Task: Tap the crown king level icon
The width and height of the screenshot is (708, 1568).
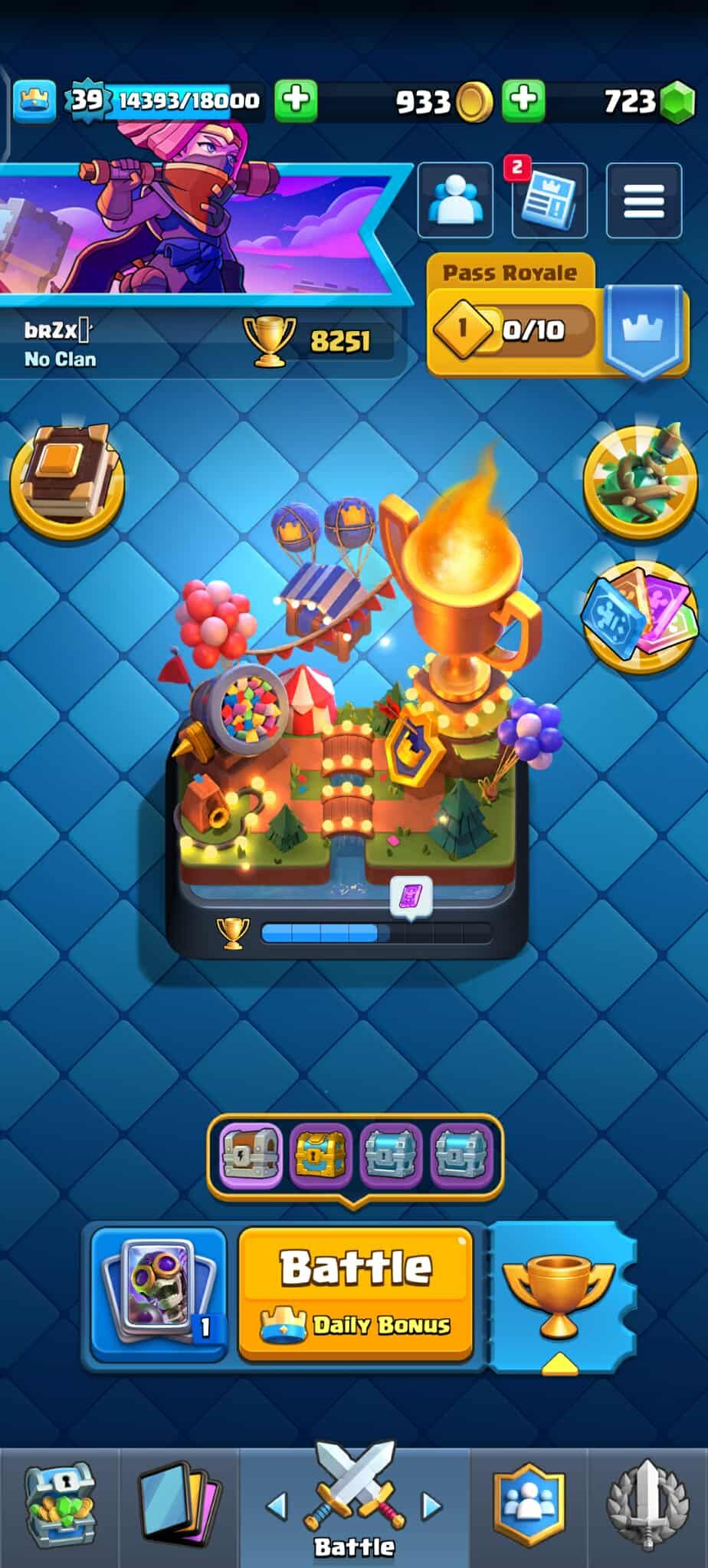Action: point(34,100)
